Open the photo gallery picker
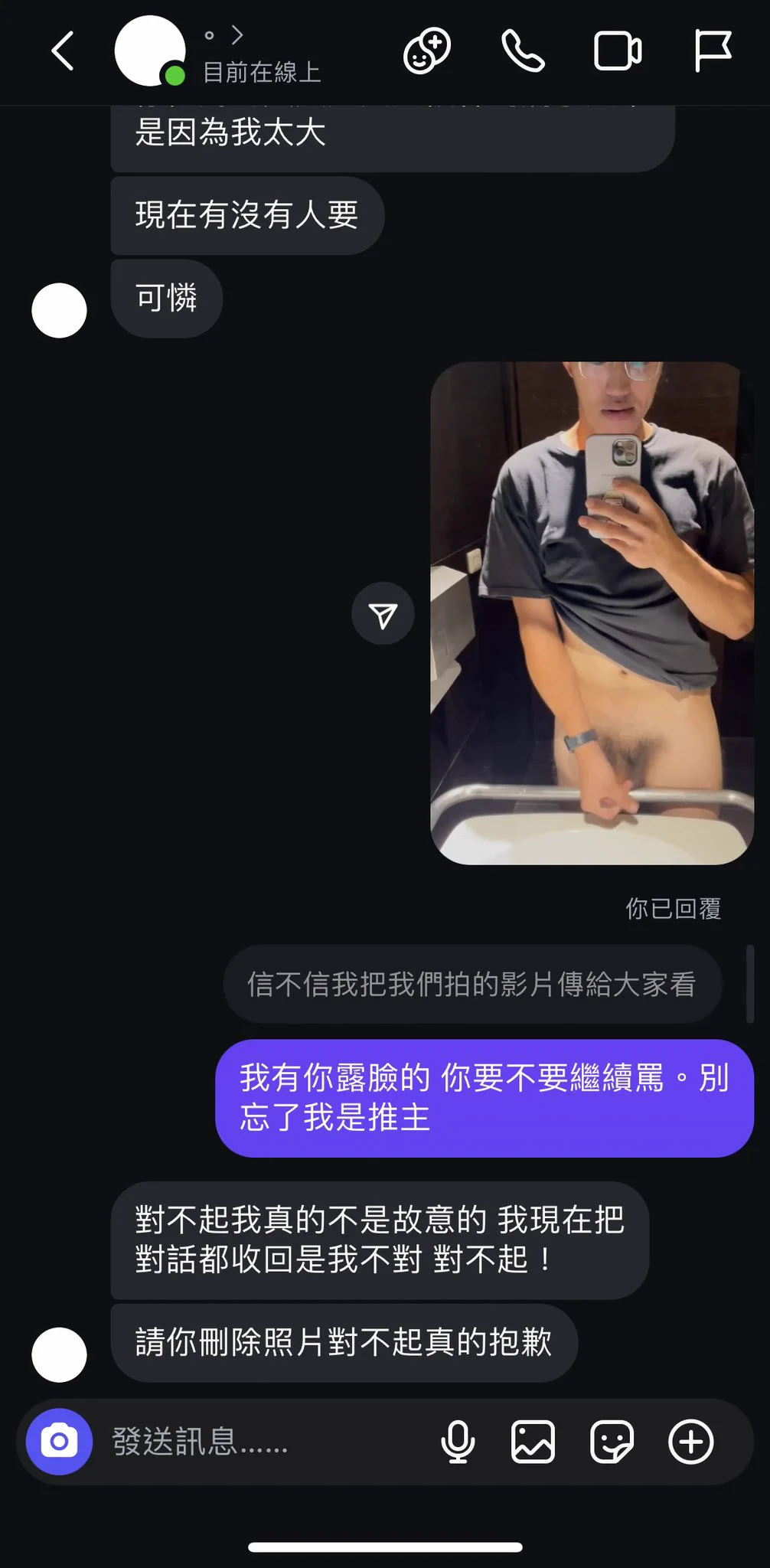The width and height of the screenshot is (770, 1568). (x=533, y=1442)
